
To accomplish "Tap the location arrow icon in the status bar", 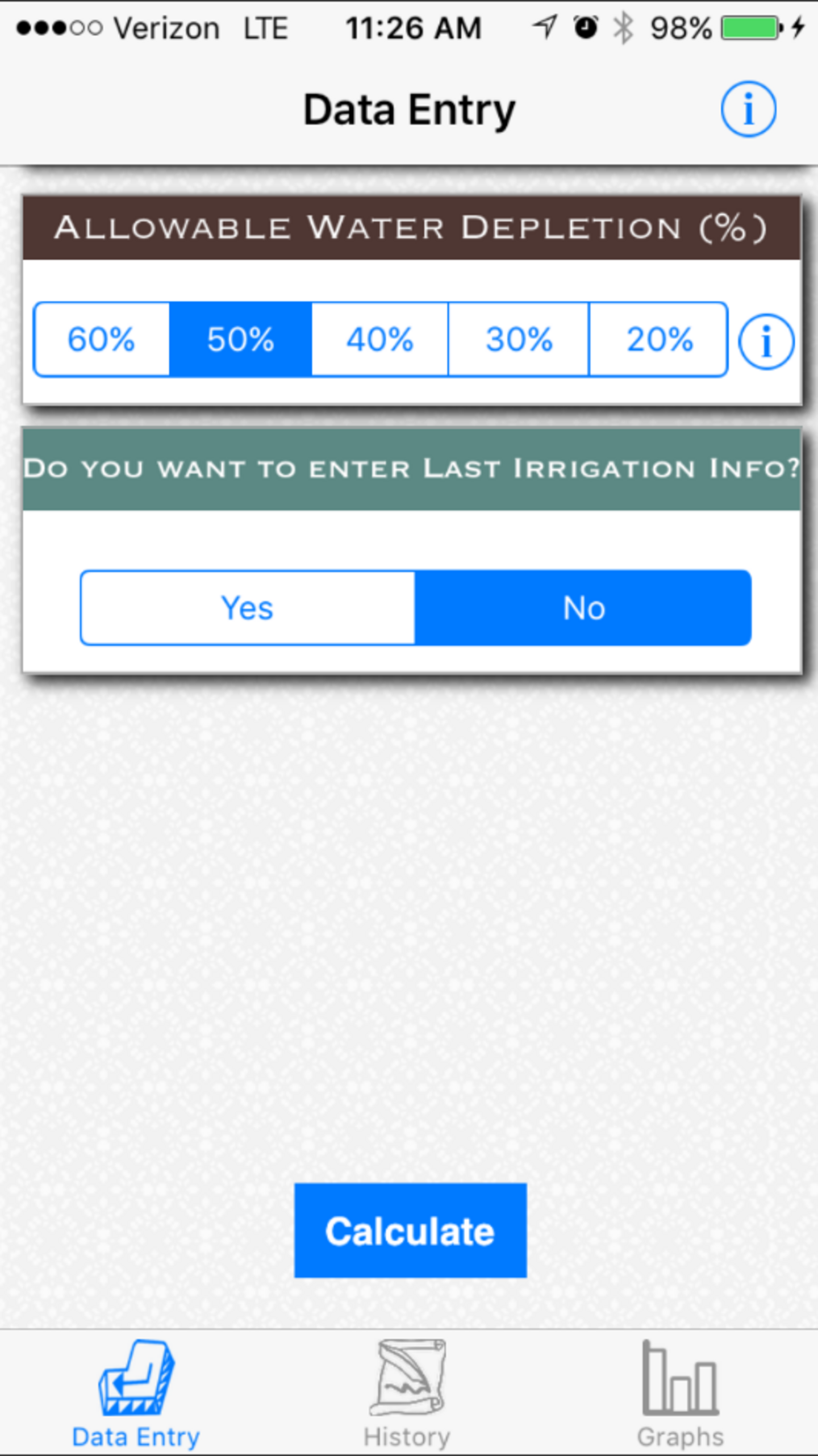I will (x=544, y=27).
